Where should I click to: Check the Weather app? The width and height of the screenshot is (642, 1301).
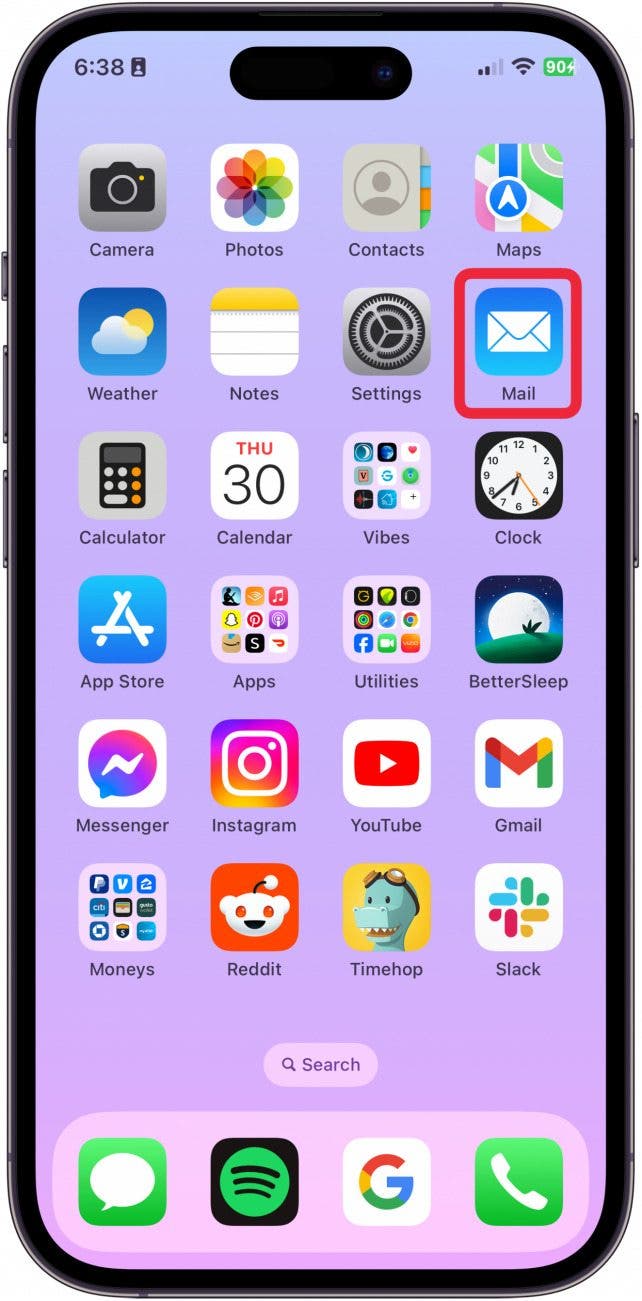(x=122, y=332)
